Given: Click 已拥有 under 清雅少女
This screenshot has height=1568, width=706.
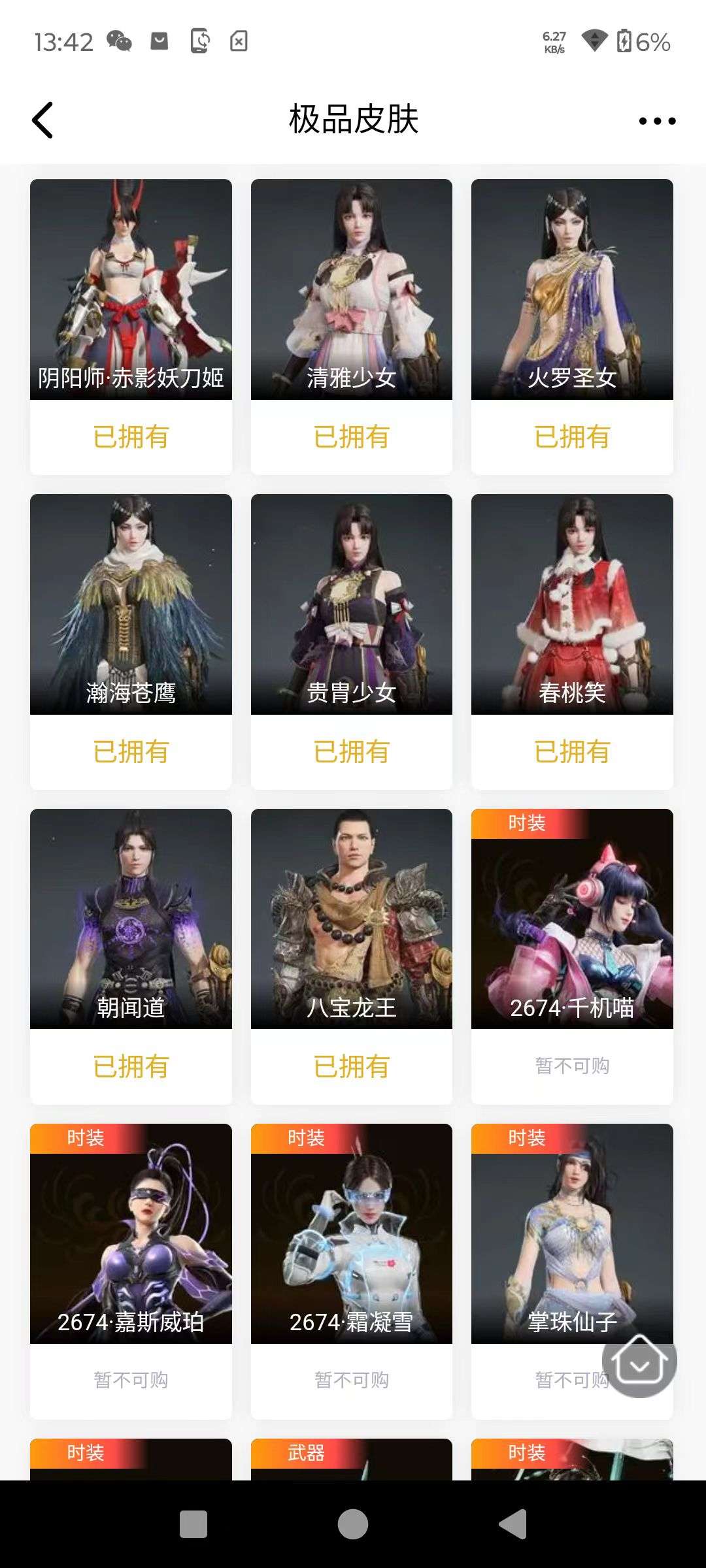Looking at the screenshot, I should (352, 436).
